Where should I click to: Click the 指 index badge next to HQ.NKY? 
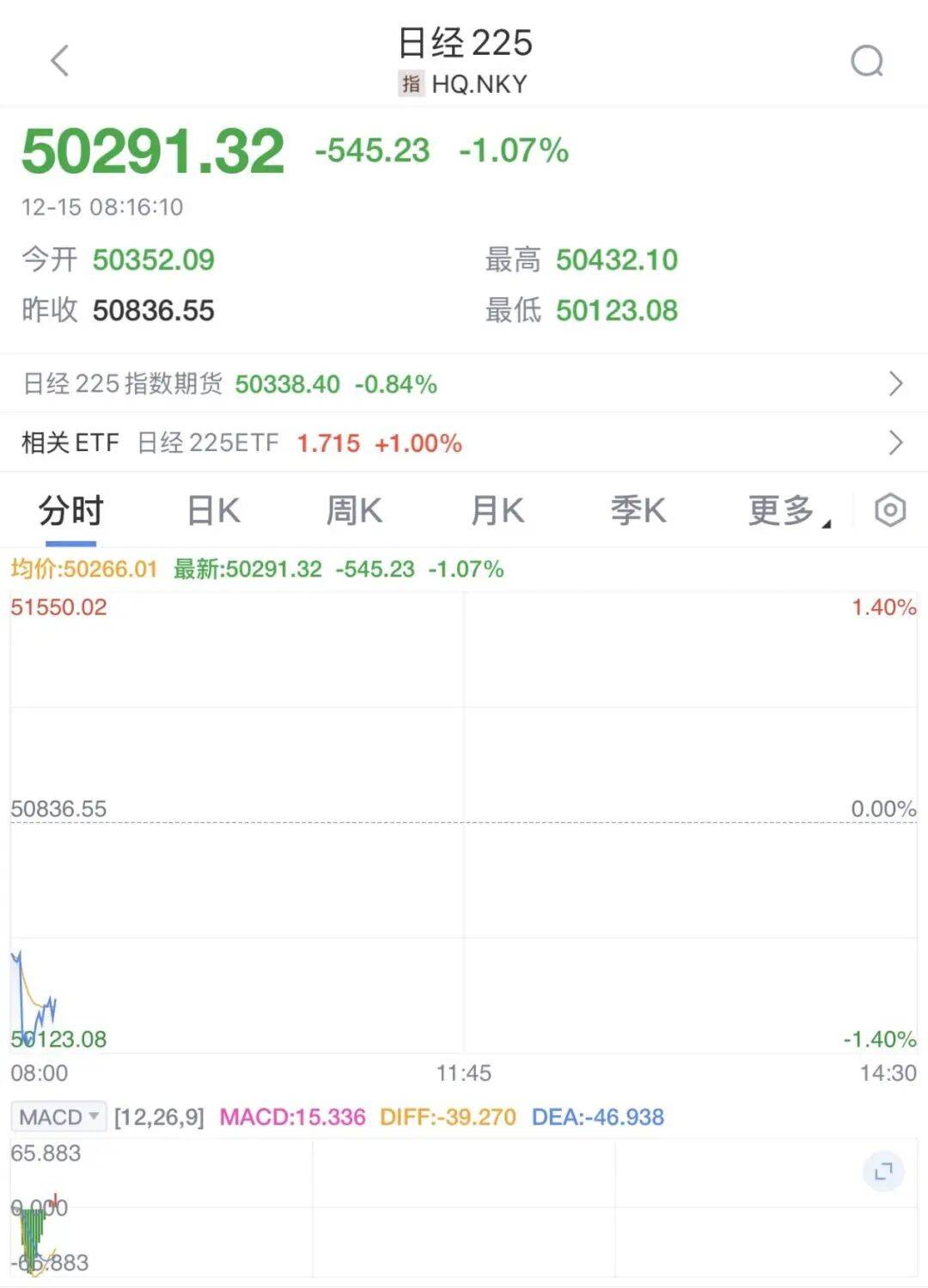410,84
